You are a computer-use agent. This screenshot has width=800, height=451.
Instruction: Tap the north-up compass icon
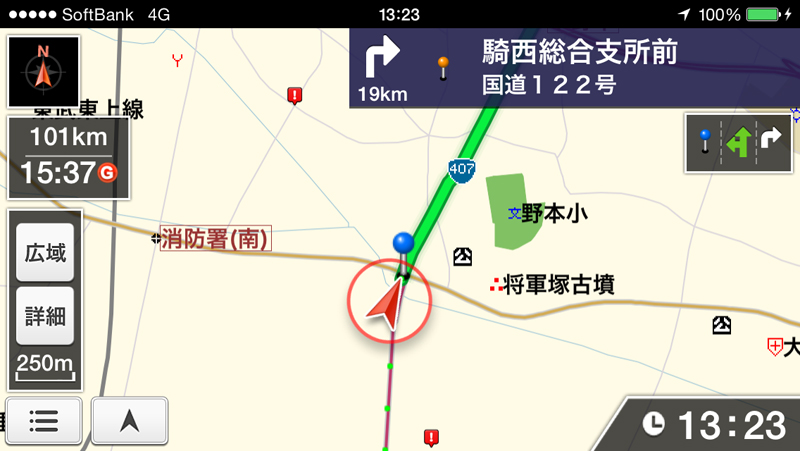pos(43,72)
